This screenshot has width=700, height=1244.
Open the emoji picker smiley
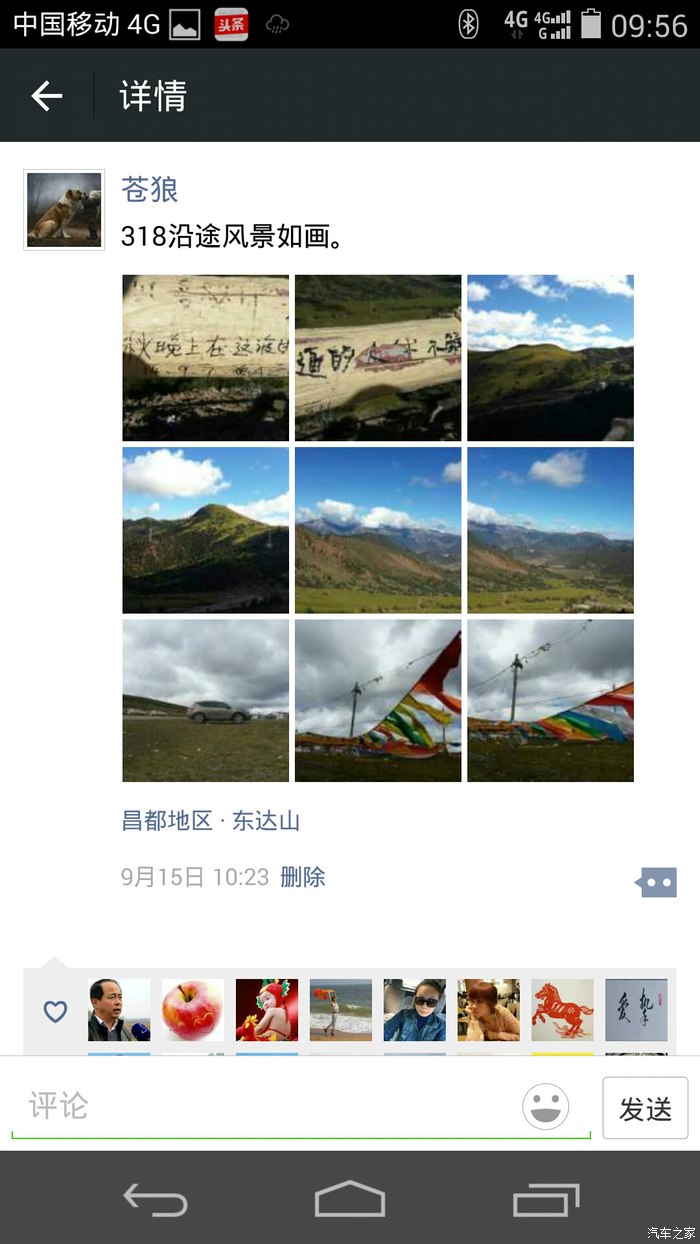[x=546, y=1107]
